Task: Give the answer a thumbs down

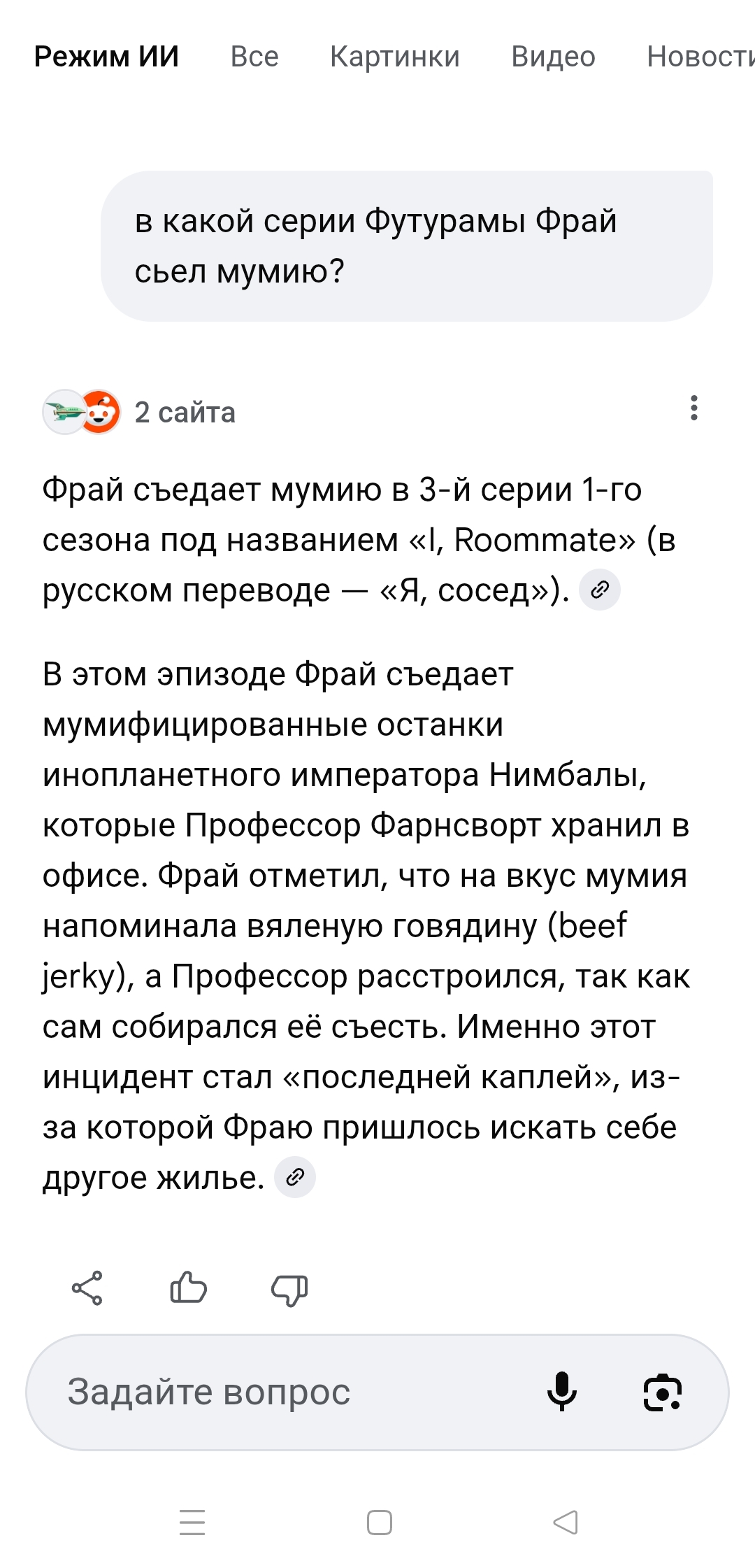Action: (x=289, y=1290)
